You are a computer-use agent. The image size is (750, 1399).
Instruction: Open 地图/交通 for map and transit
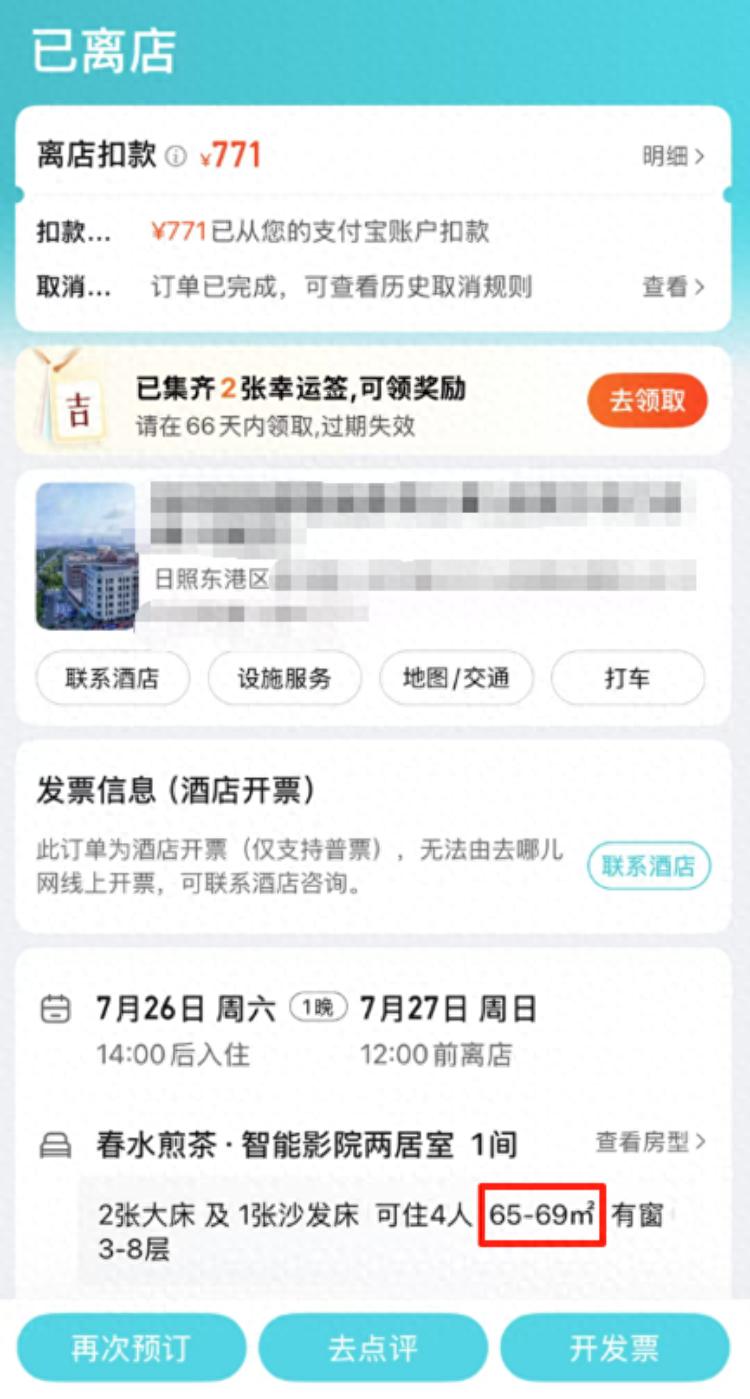click(x=456, y=678)
